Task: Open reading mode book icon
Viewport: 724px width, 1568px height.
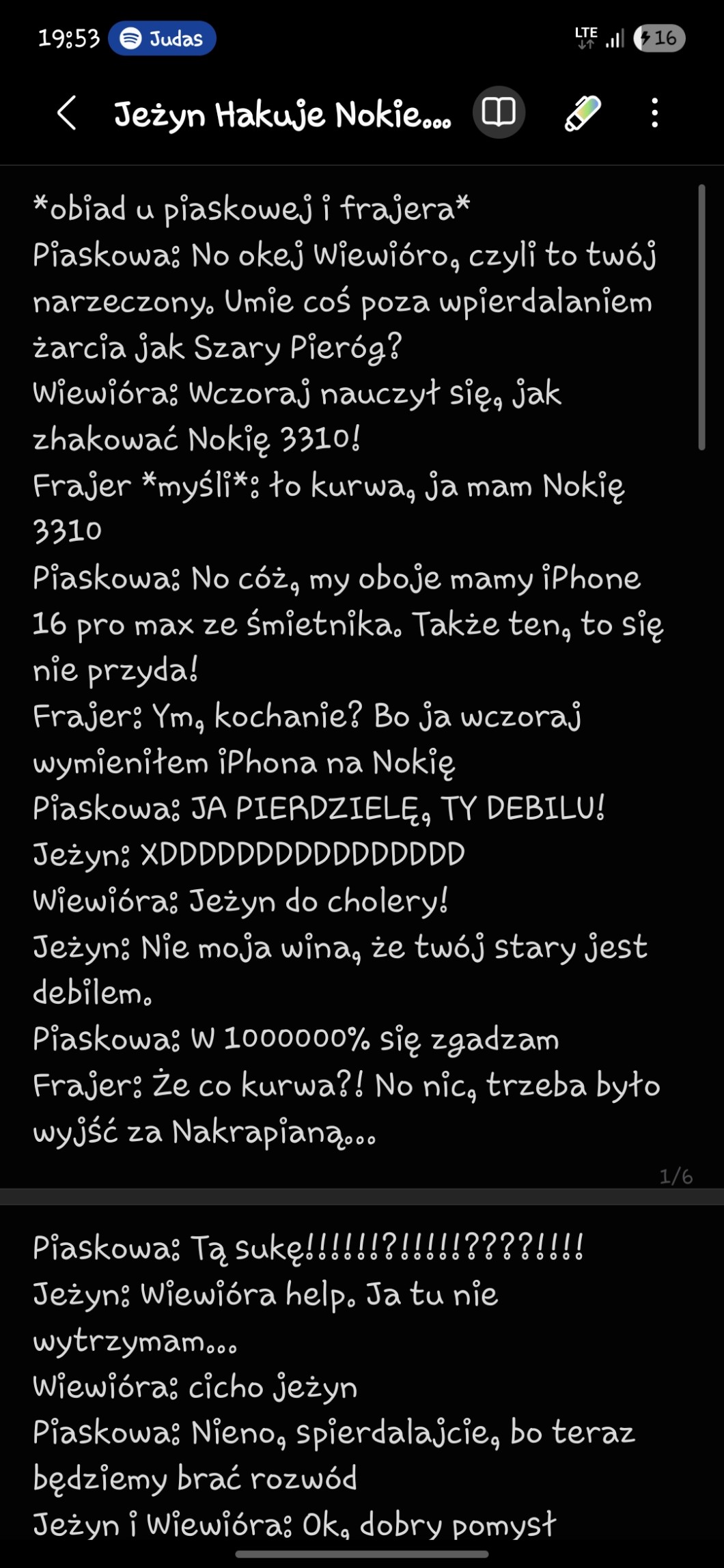Action: [x=499, y=113]
